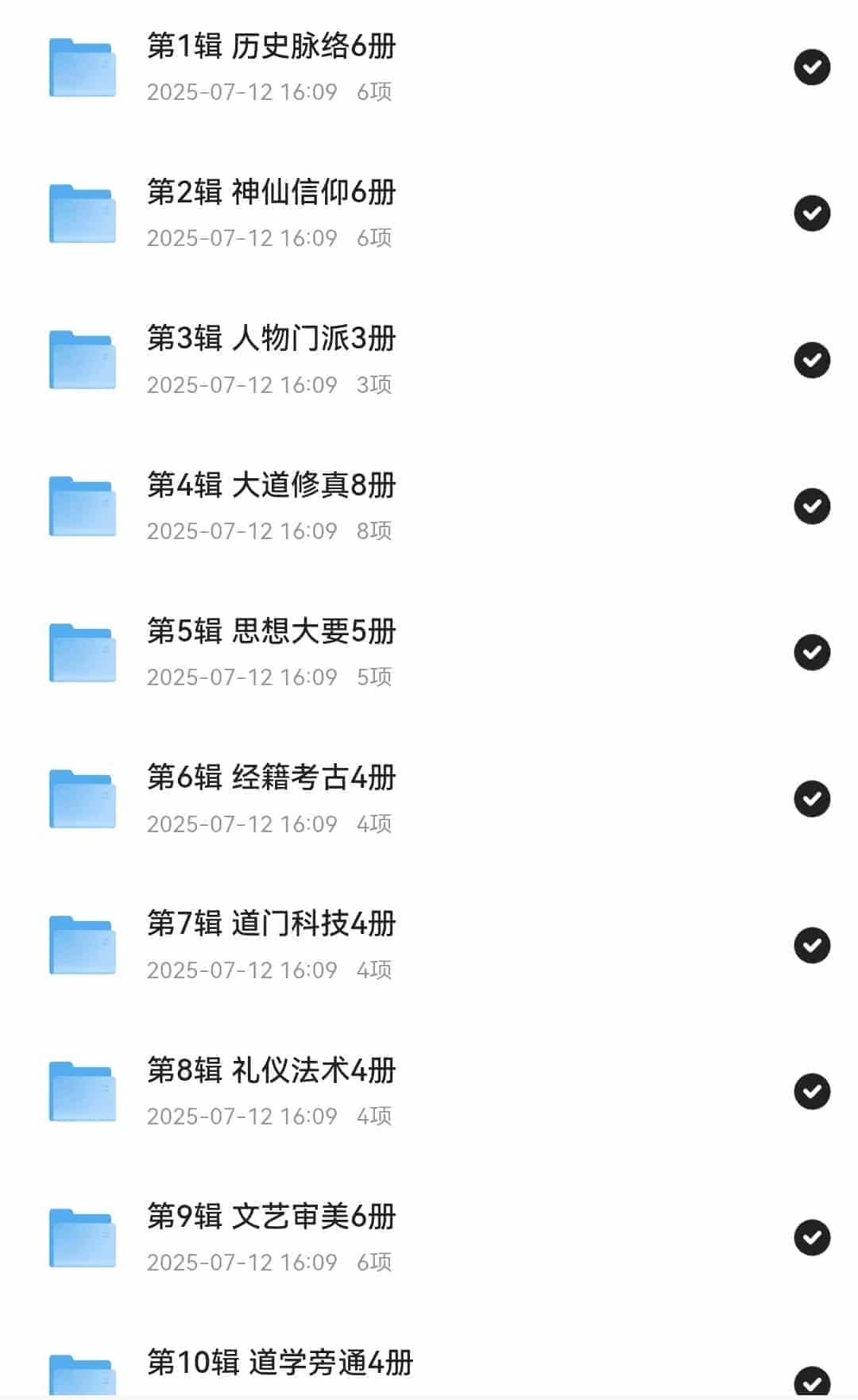Deselect the checkmark beside 第1辑 历史脉络6册

point(811,66)
